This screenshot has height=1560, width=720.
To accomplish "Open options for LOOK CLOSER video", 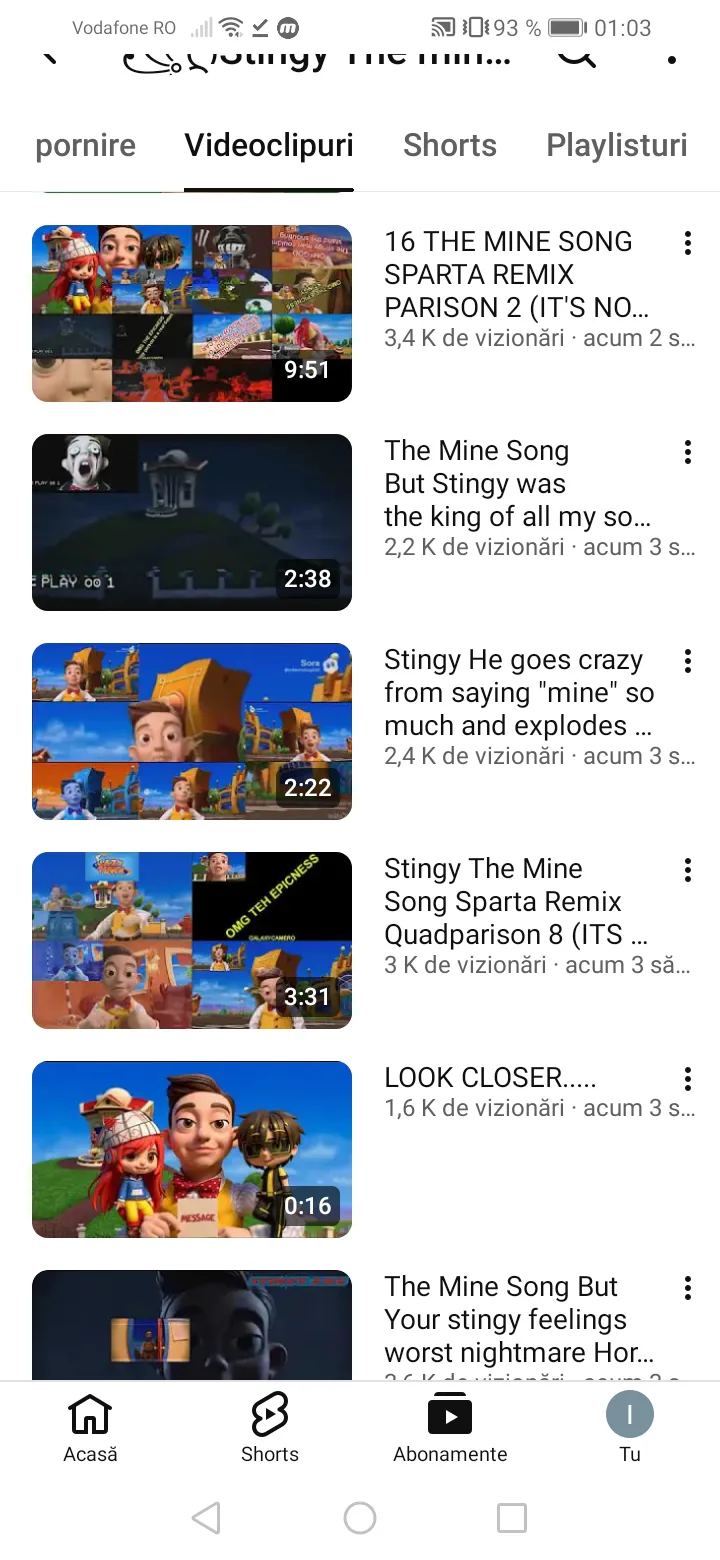I will click(x=687, y=1079).
